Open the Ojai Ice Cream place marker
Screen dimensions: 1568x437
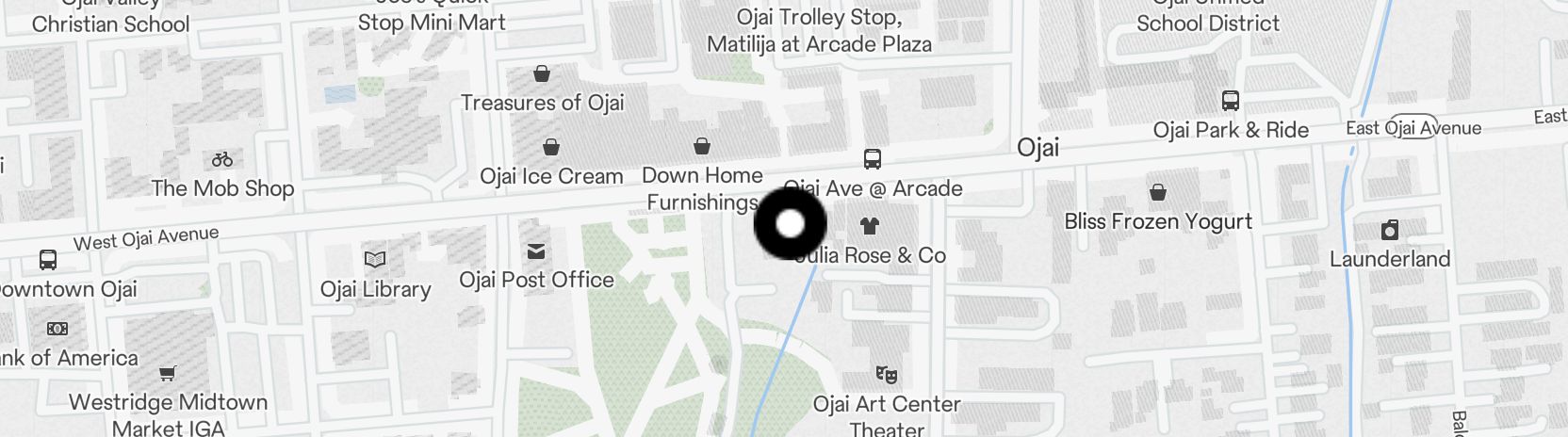(551, 147)
